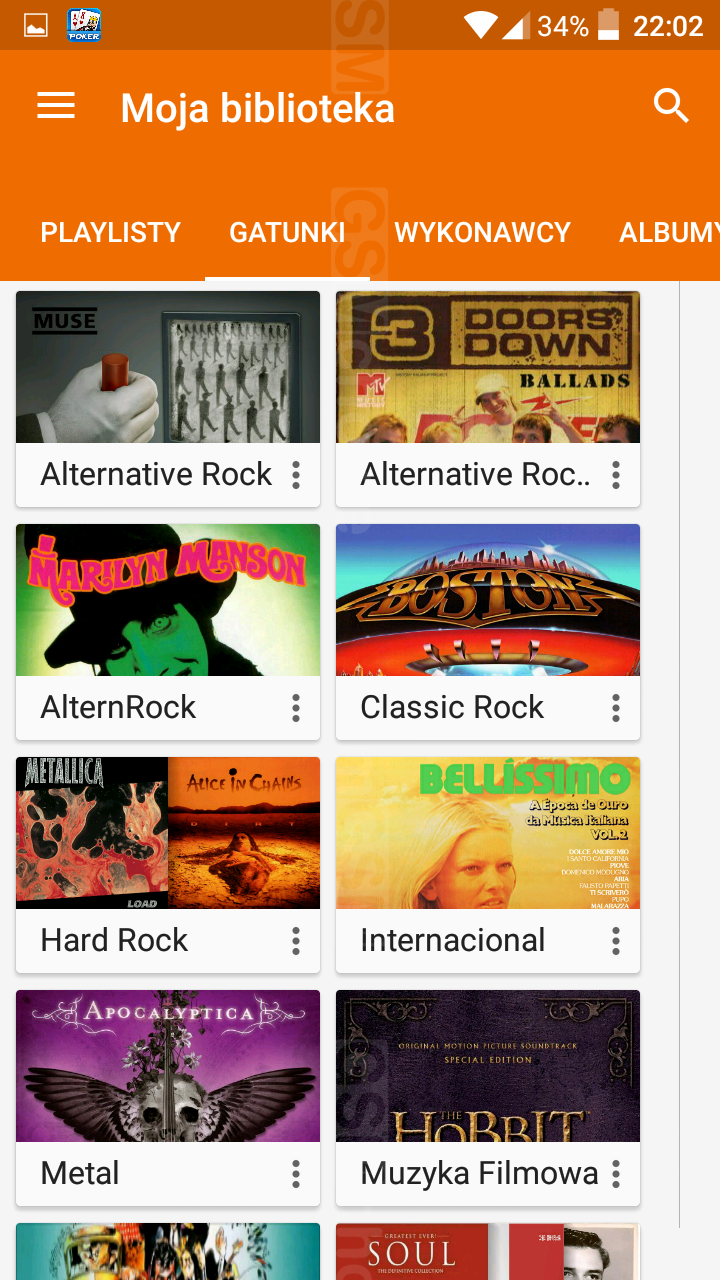Open the Hard Rock genre card
This screenshot has width=720, height=1280.
coord(168,865)
